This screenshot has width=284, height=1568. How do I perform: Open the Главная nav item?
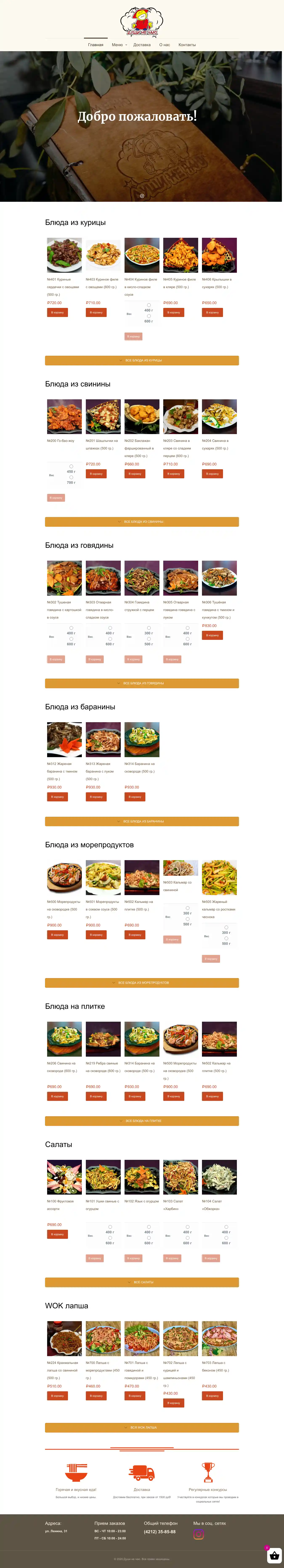pos(96,44)
